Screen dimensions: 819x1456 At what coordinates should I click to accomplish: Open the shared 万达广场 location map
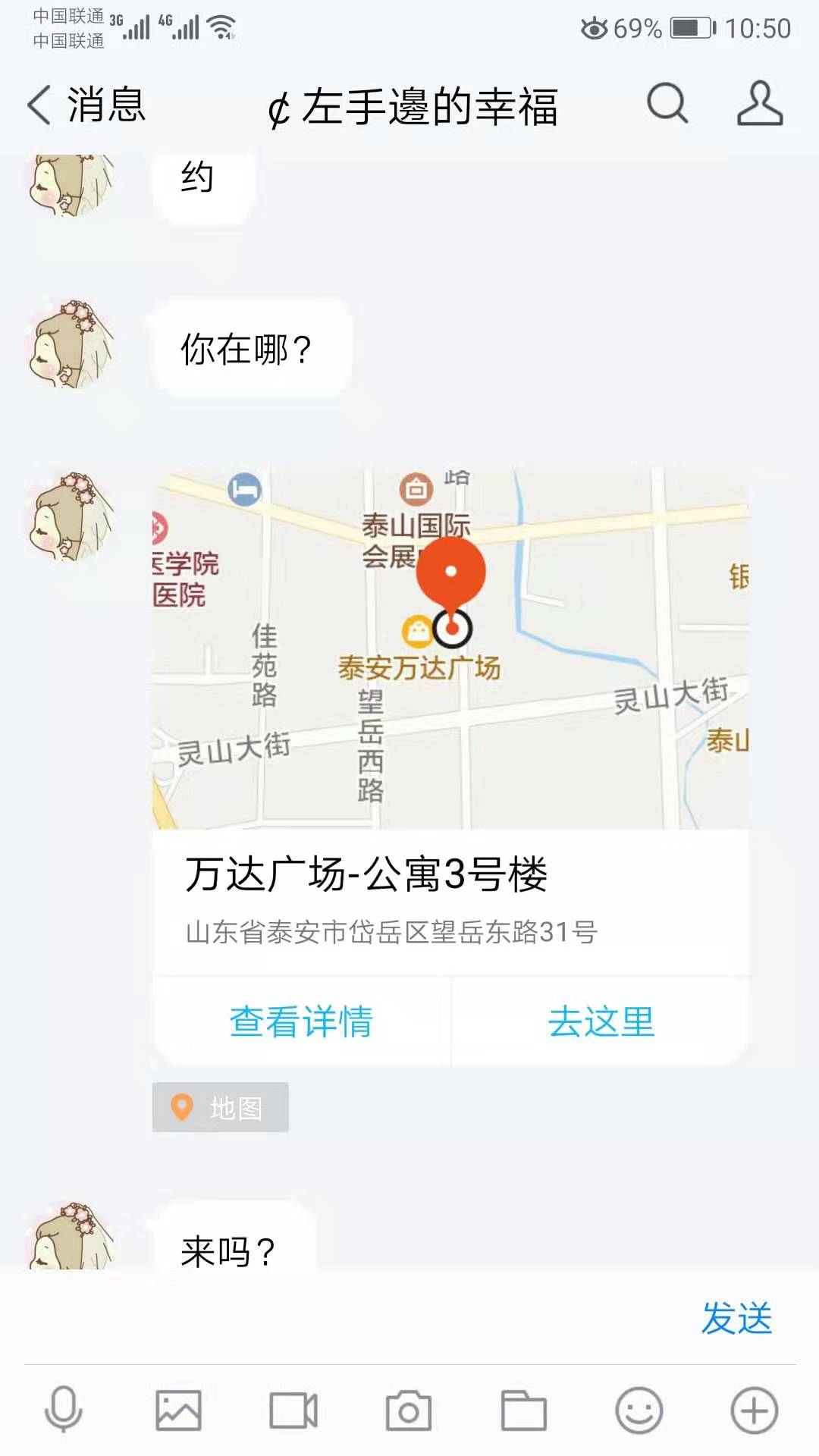point(450,649)
